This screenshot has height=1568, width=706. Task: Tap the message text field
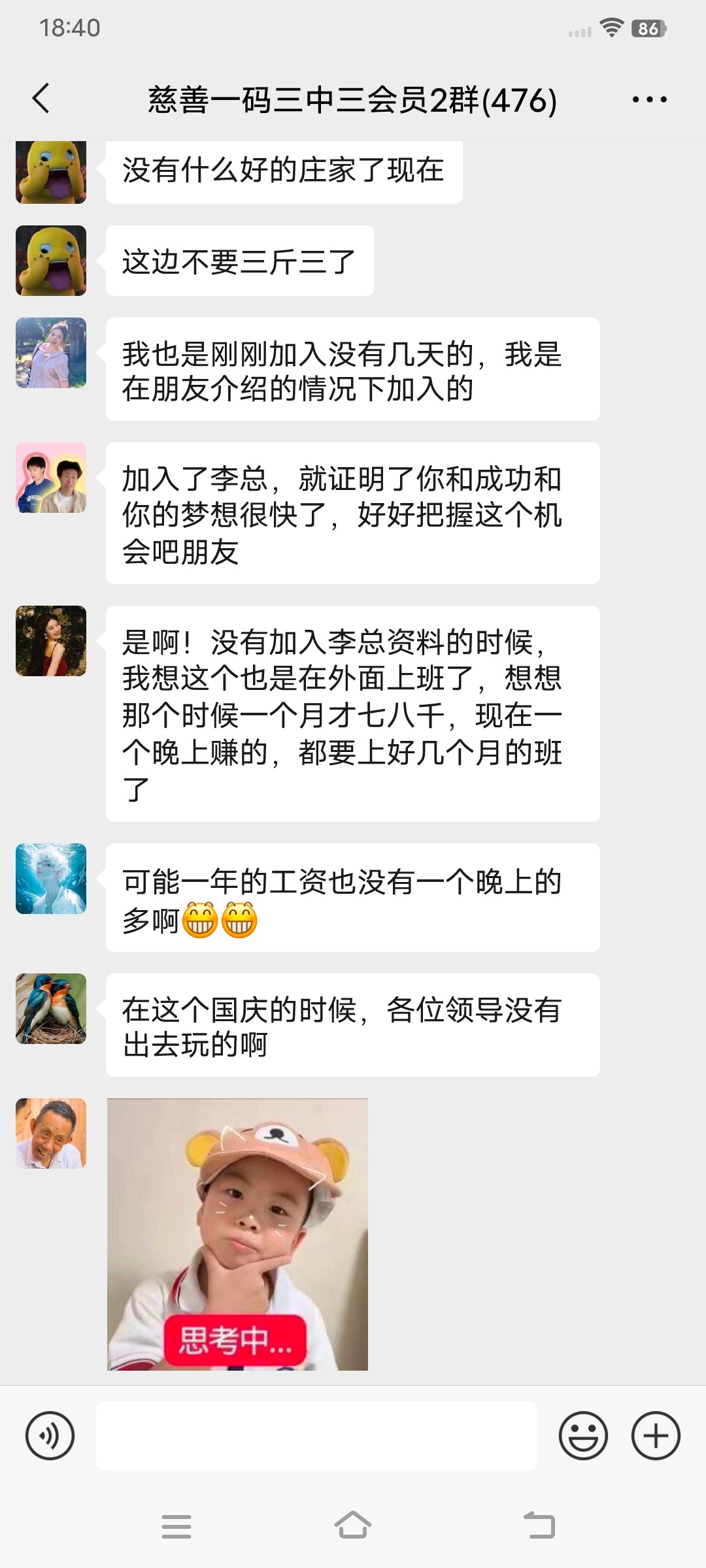(x=316, y=1435)
